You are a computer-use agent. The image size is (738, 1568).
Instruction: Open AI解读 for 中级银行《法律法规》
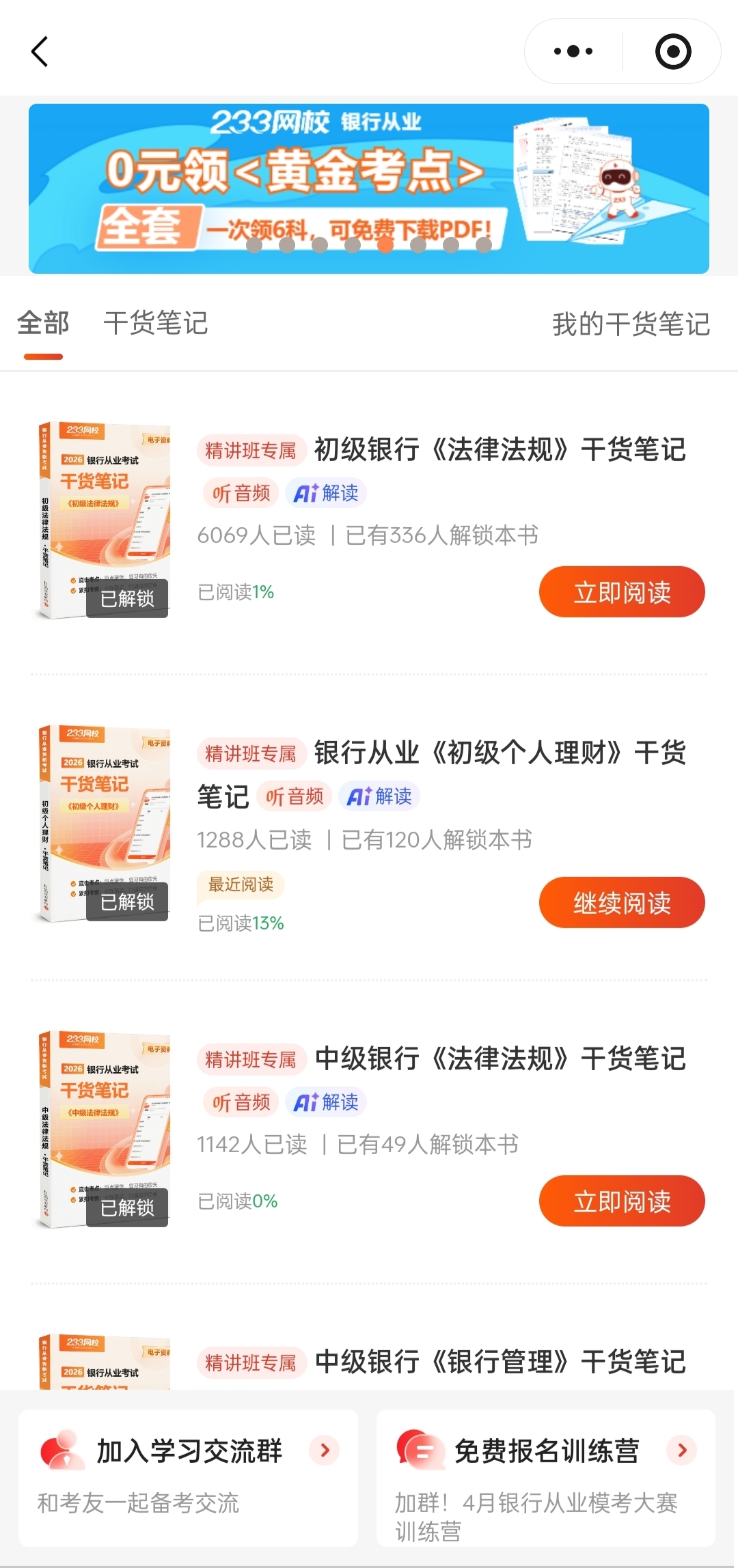[x=326, y=1102]
